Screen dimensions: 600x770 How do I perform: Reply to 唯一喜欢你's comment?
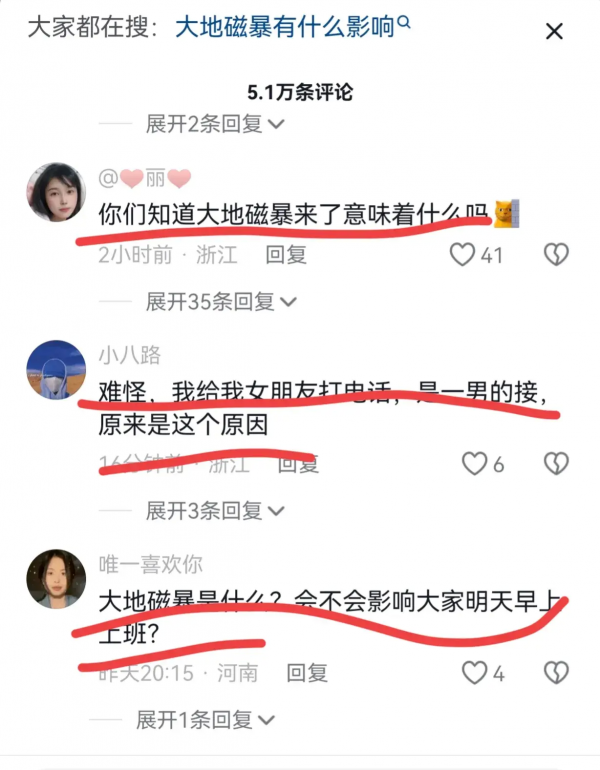coord(306,673)
